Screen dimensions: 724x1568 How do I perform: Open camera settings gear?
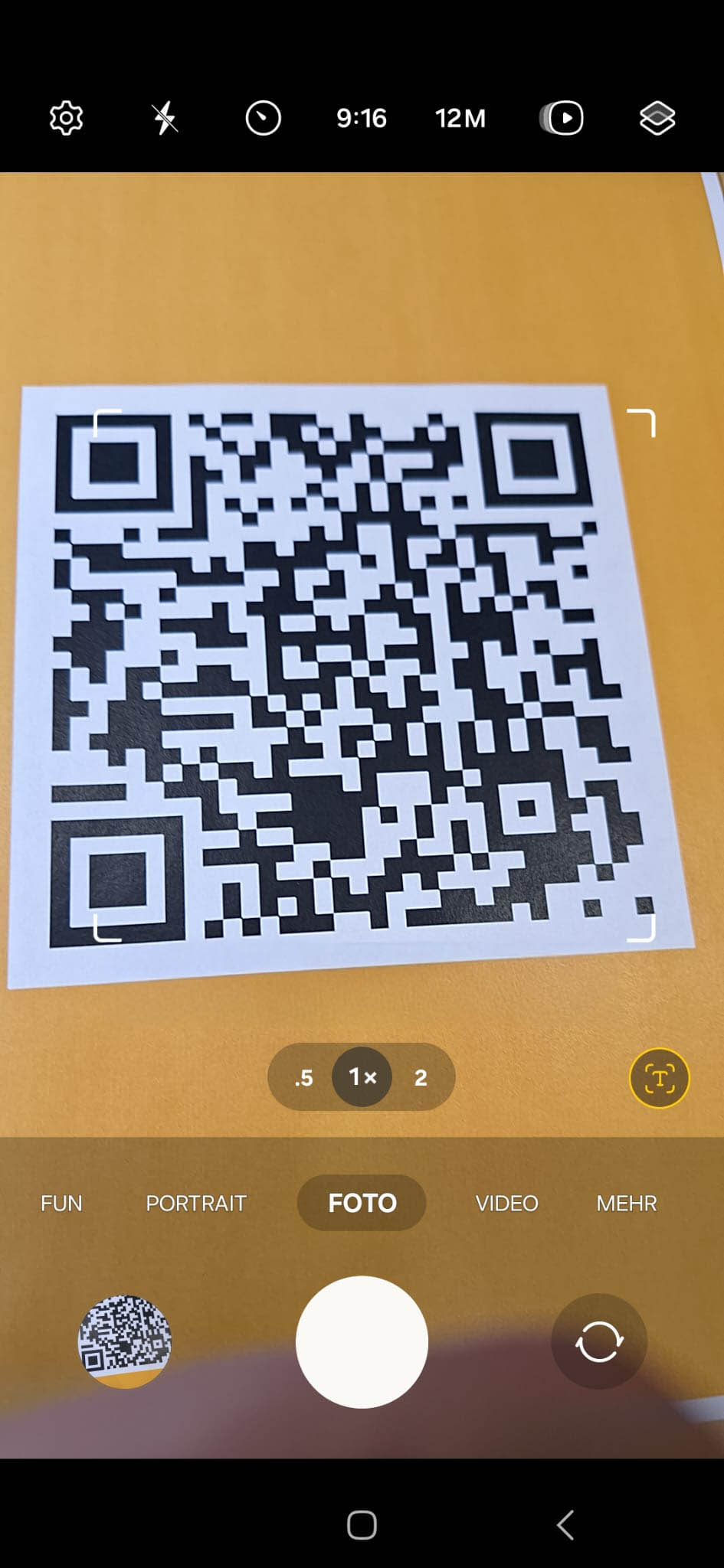coord(66,119)
